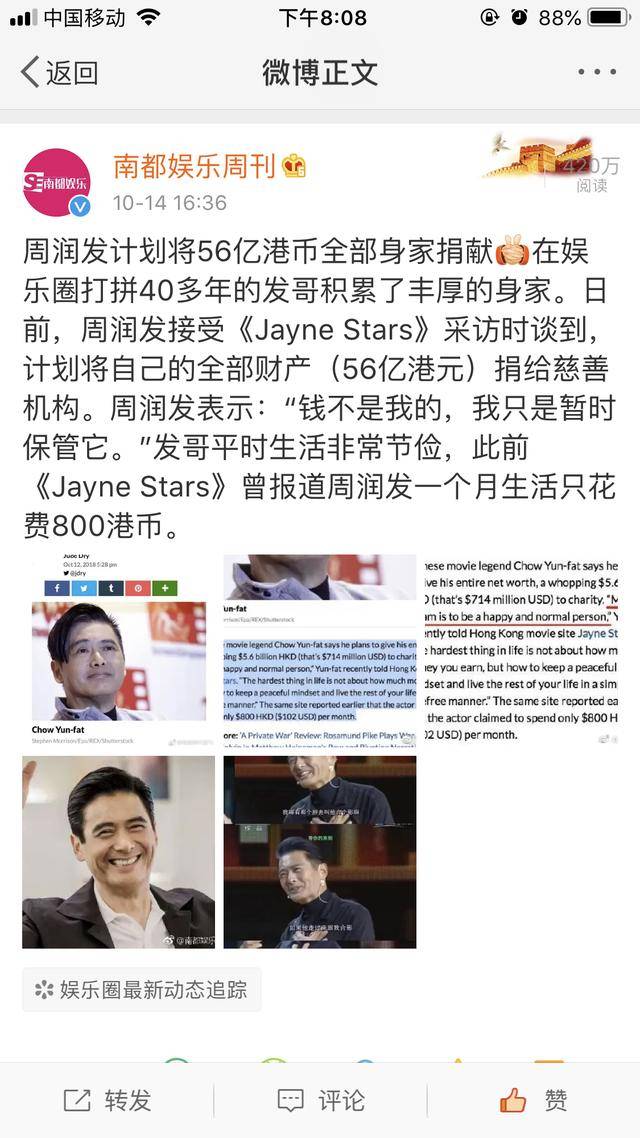Open the three-dot overflow menu

tap(597, 72)
